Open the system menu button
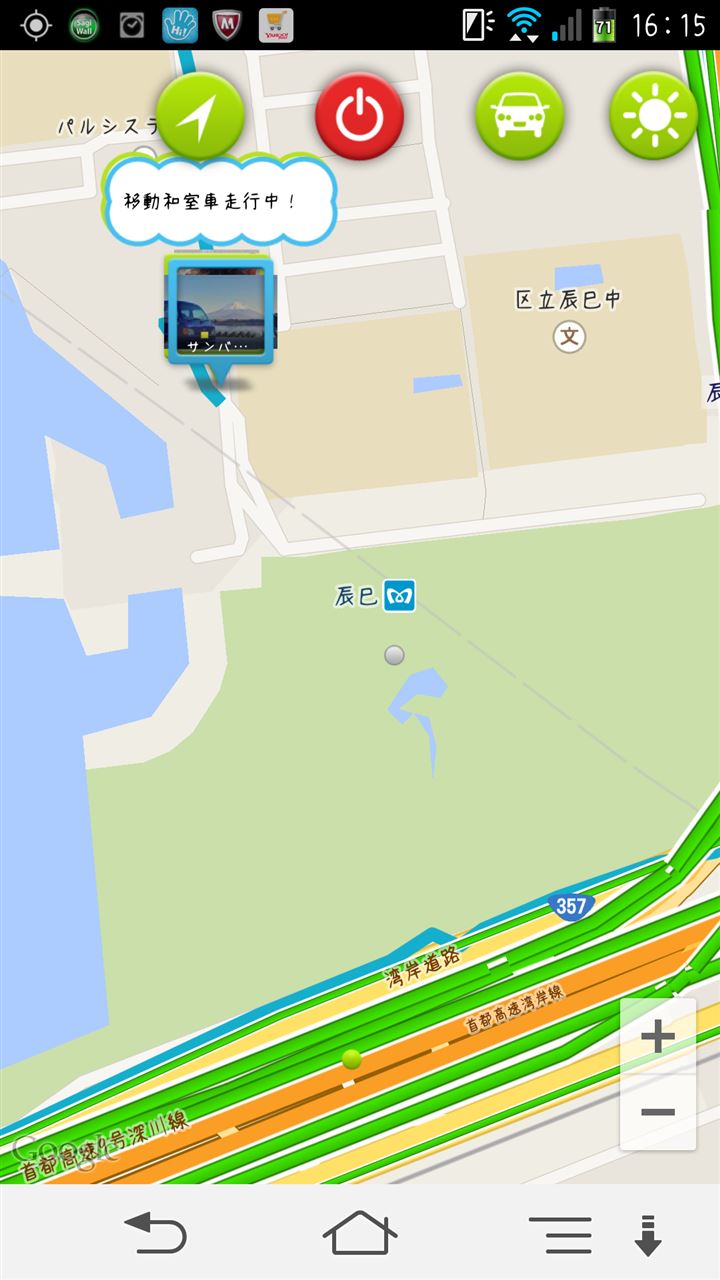This screenshot has width=720, height=1280. click(x=560, y=1236)
